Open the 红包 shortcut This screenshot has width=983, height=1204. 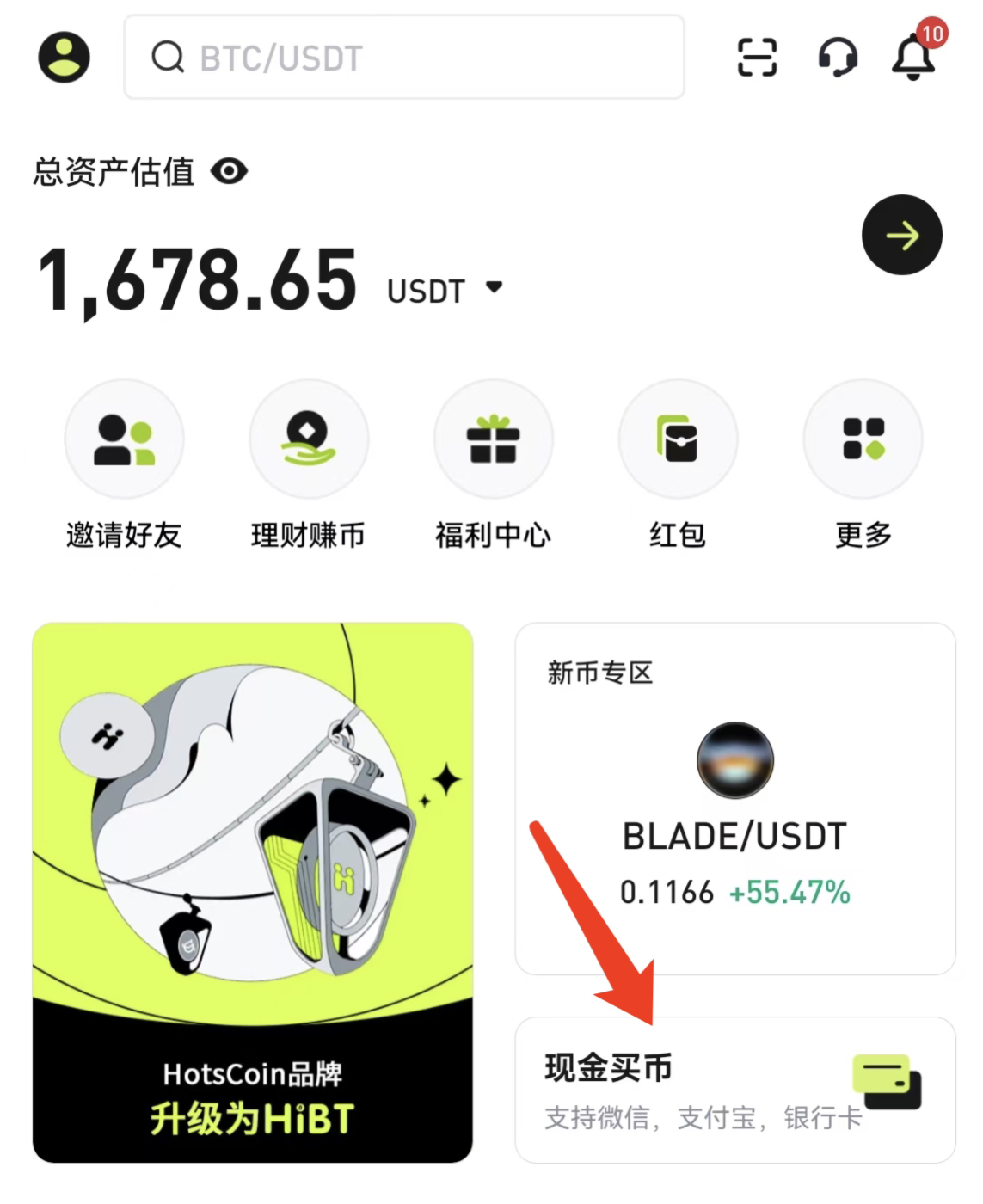click(x=678, y=465)
